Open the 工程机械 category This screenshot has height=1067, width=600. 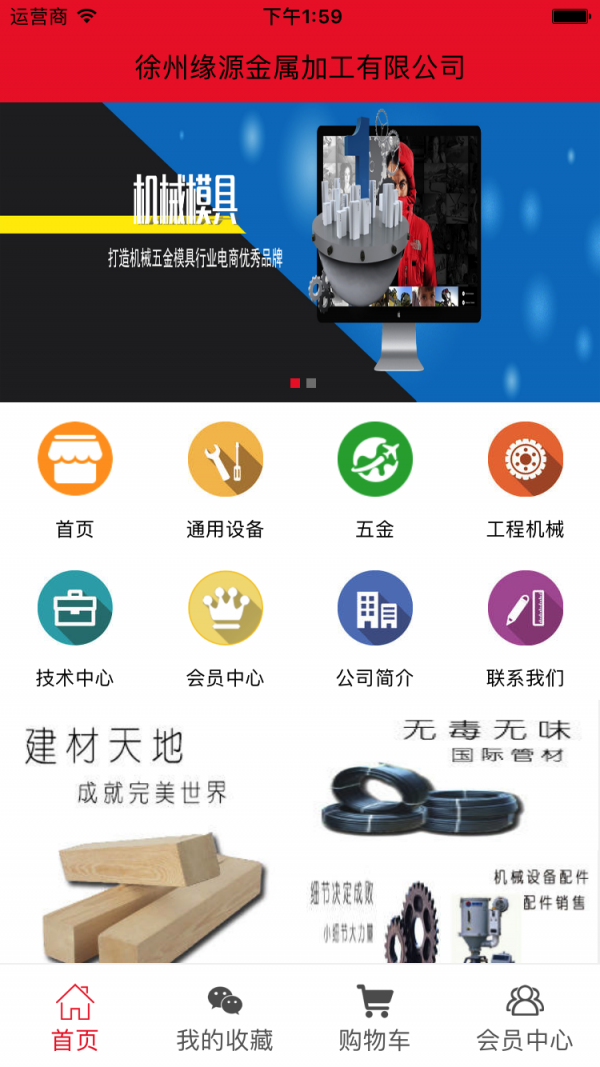[x=525, y=460]
